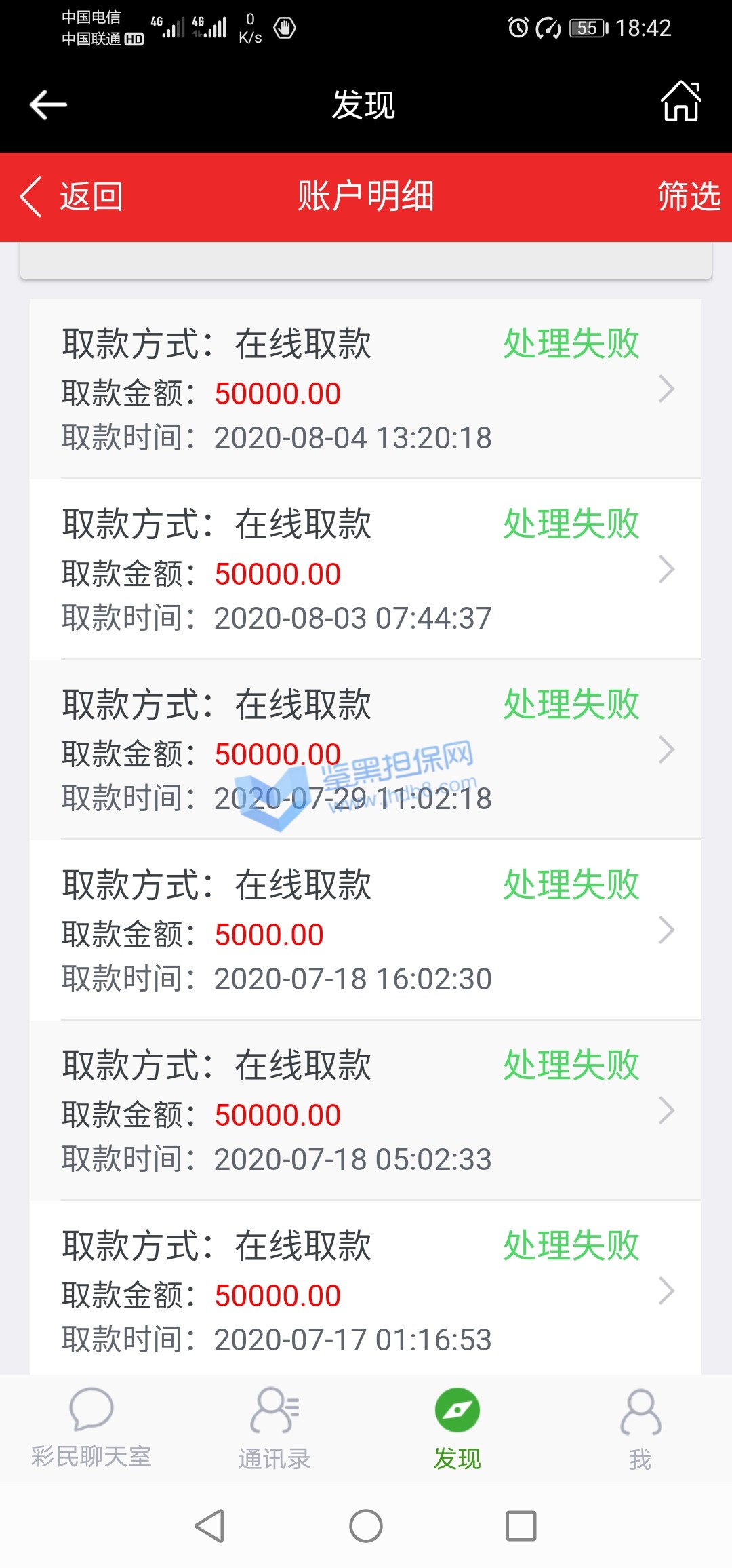
Task: Go to the 我 tab
Action: 640,1427
